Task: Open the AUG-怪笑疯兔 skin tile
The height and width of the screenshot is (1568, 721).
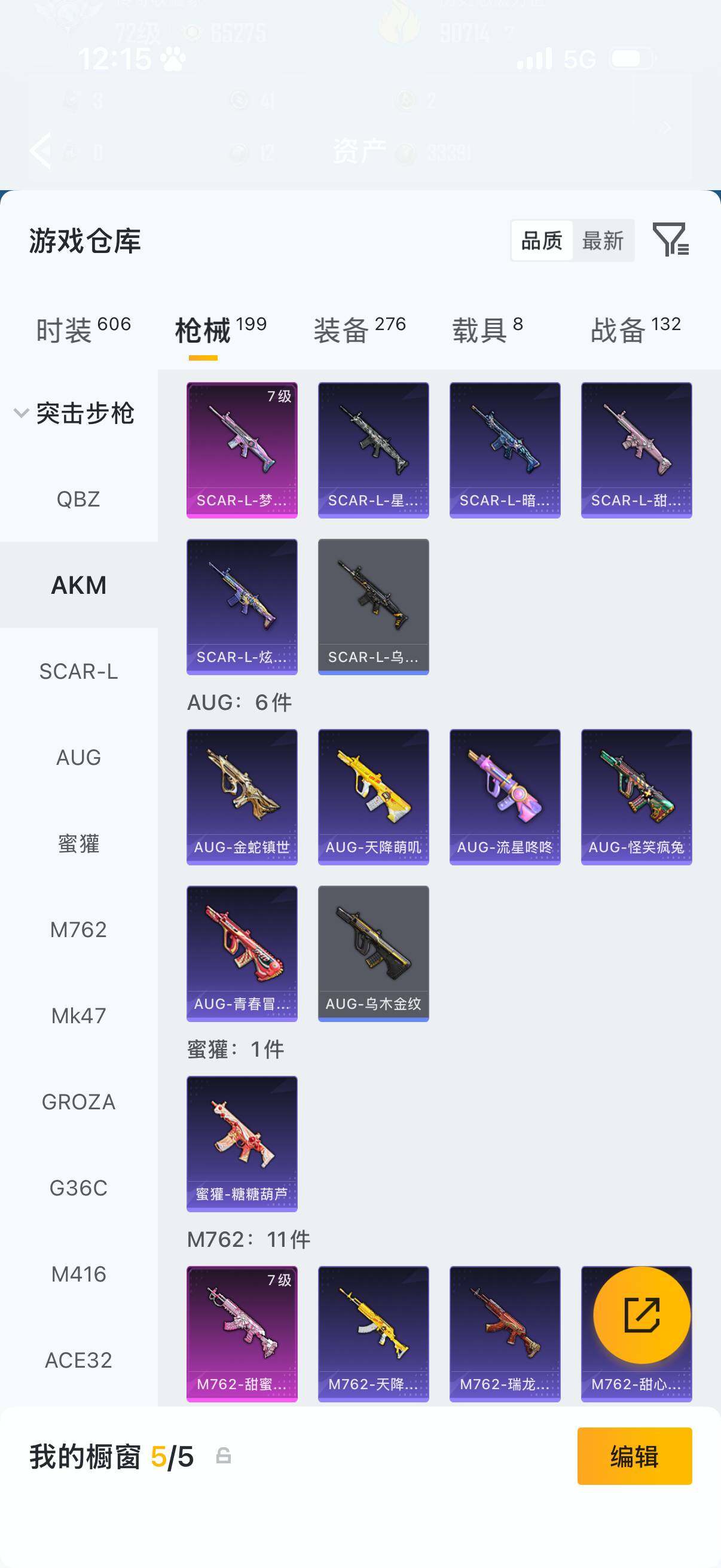Action: 637,797
